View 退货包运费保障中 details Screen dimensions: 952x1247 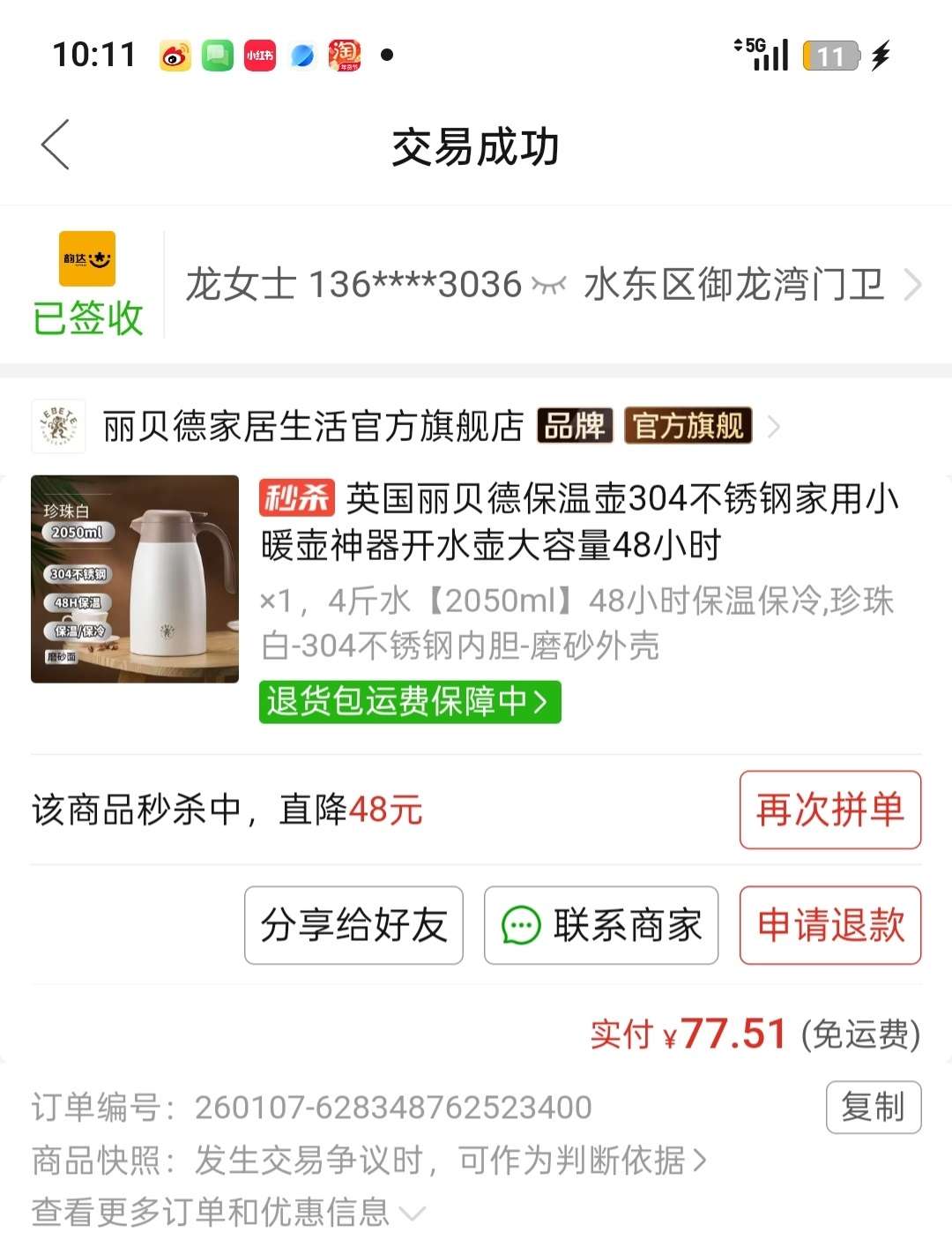[409, 702]
